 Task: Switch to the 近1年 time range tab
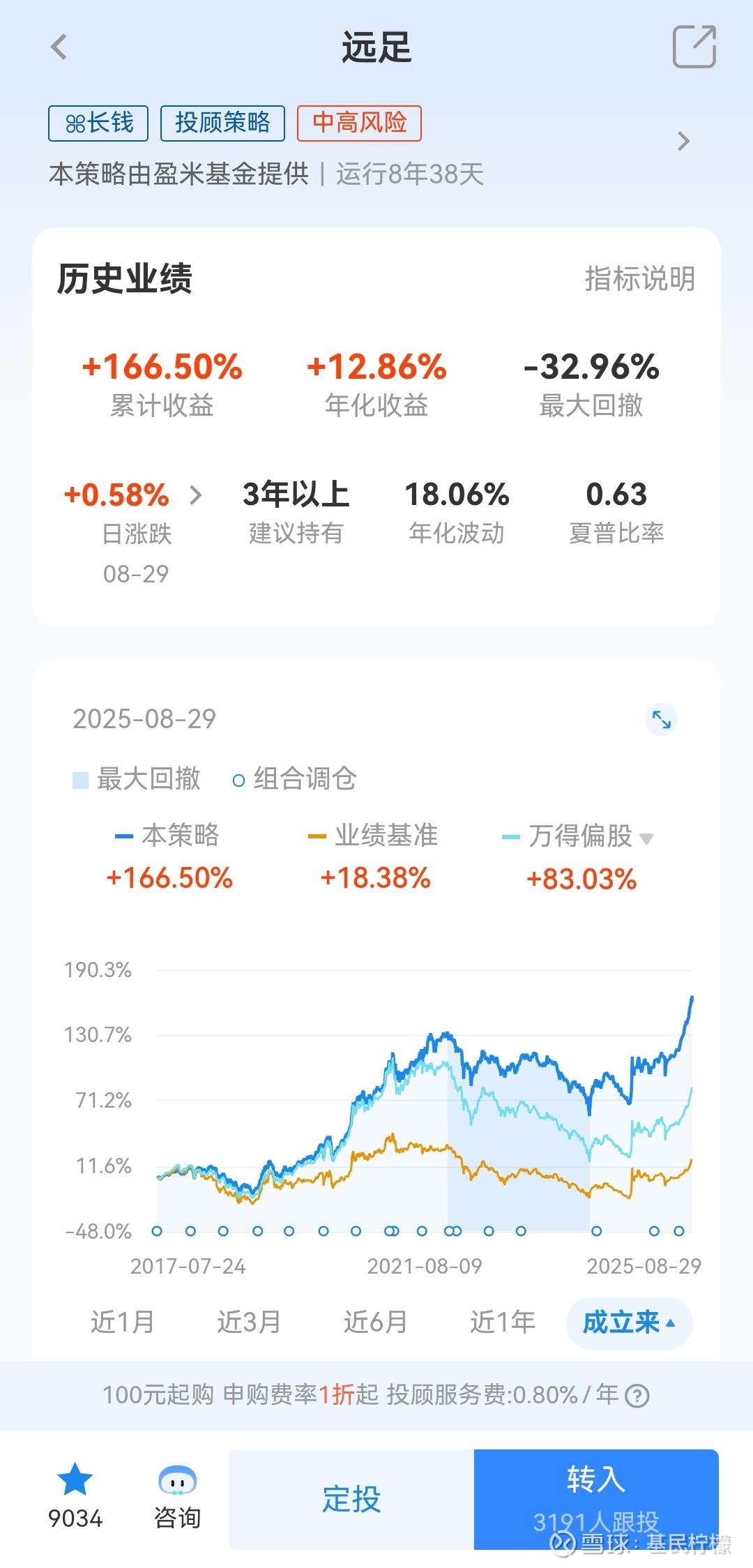(x=502, y=1321)
